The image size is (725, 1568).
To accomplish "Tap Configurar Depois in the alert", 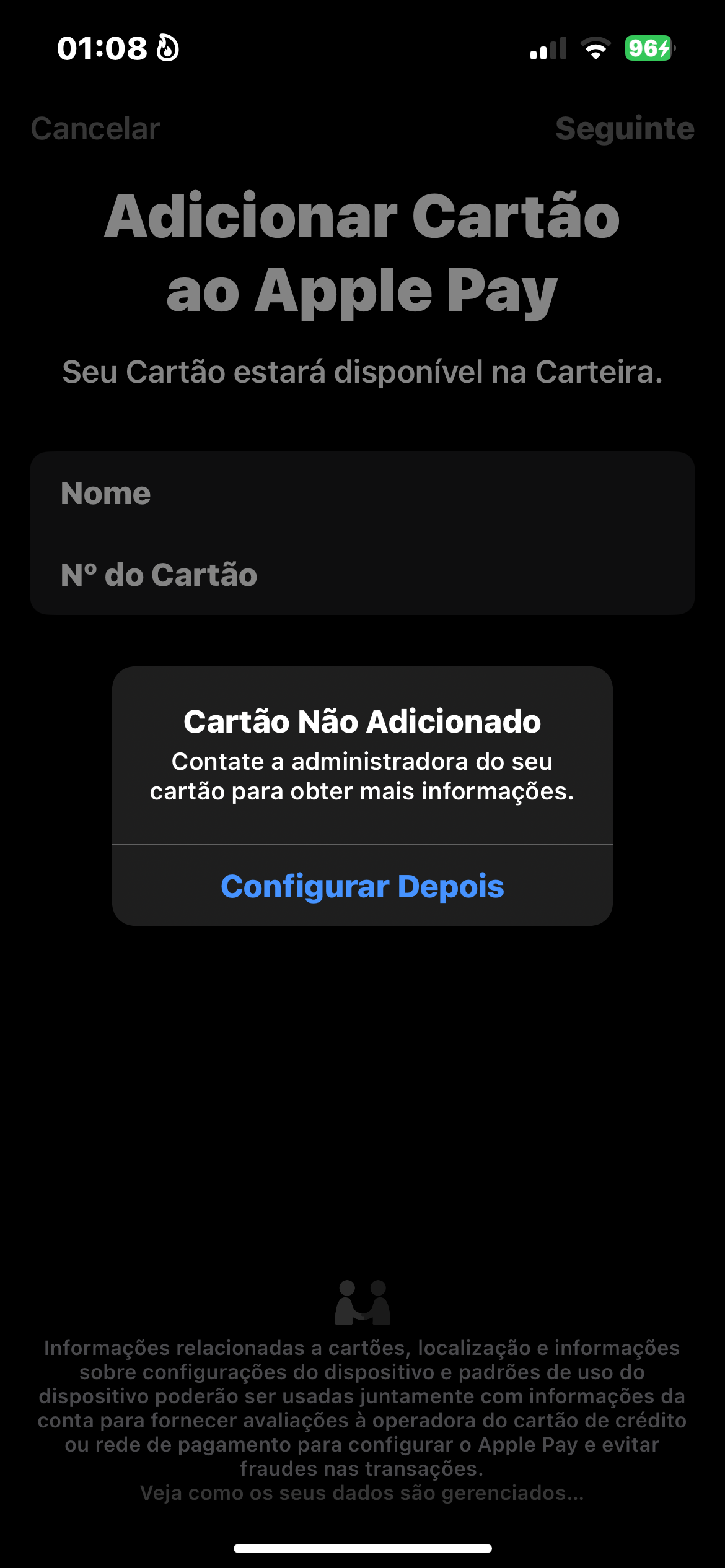I will [362, 886].
